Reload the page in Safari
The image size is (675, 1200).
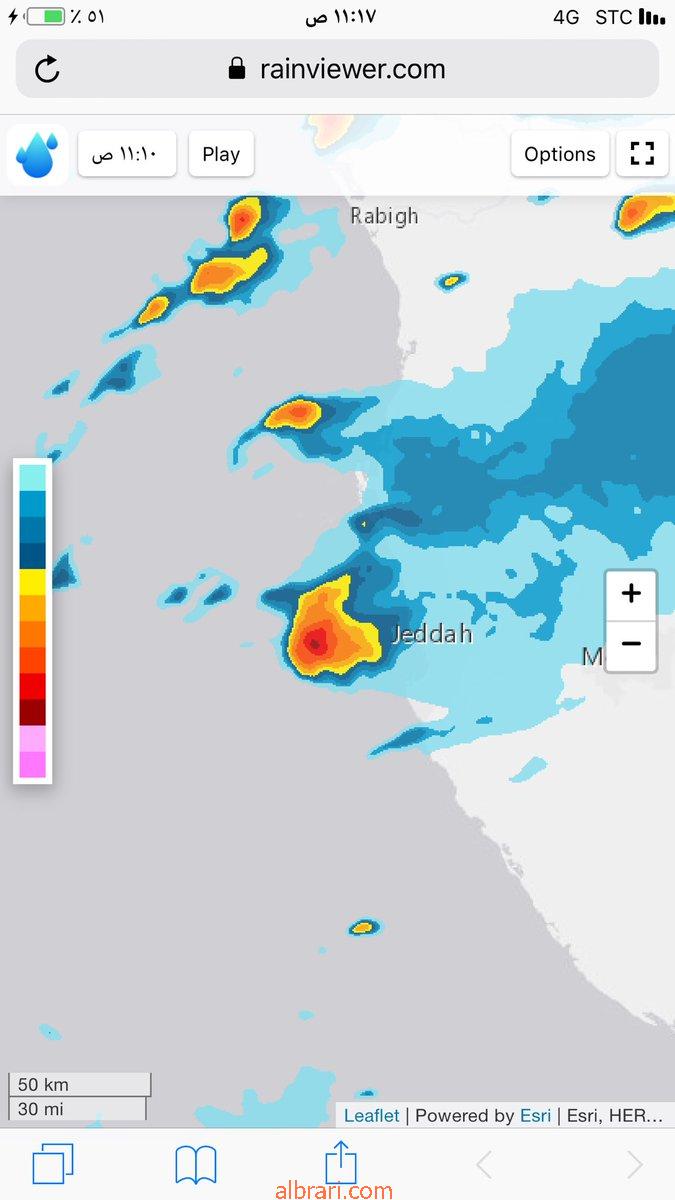(47, 69)
